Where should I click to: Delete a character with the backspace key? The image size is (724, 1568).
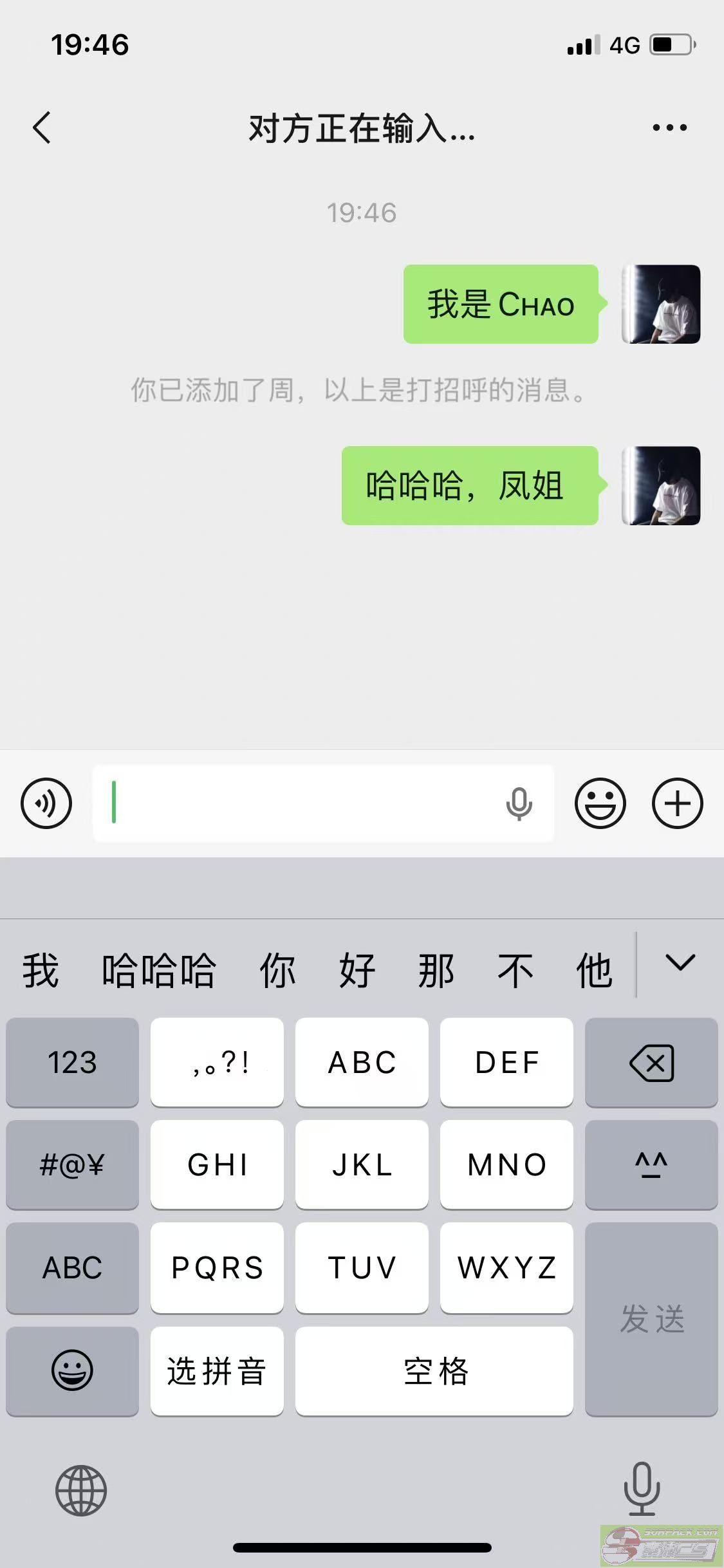click(x=651, y=1062)
